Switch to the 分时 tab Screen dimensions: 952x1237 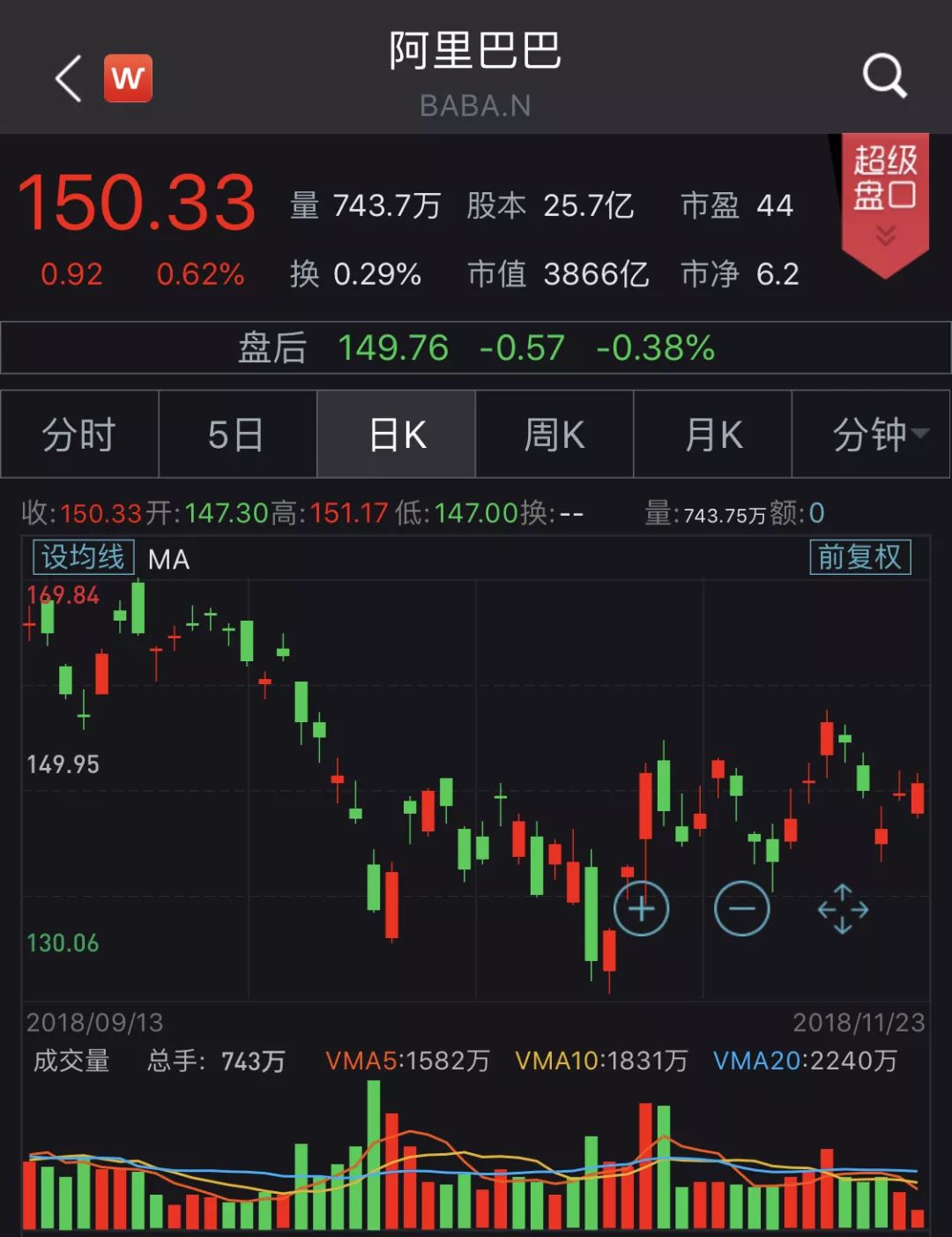(x=79, y=435)
